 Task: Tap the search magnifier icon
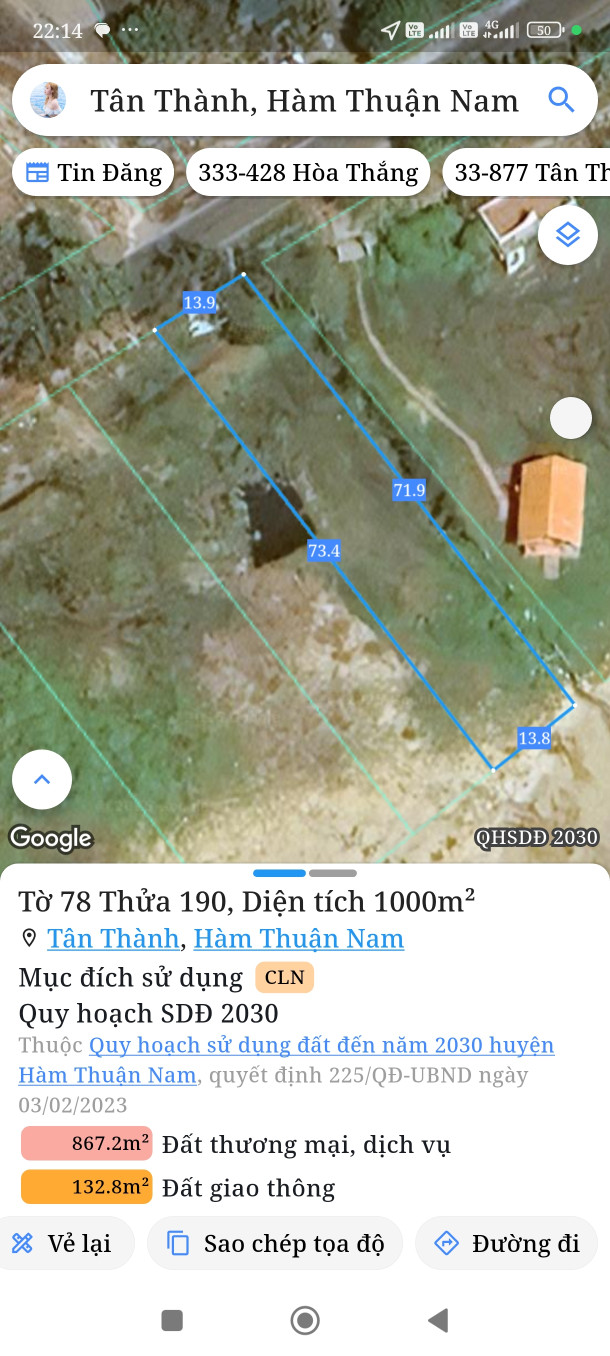pos(561,100)
